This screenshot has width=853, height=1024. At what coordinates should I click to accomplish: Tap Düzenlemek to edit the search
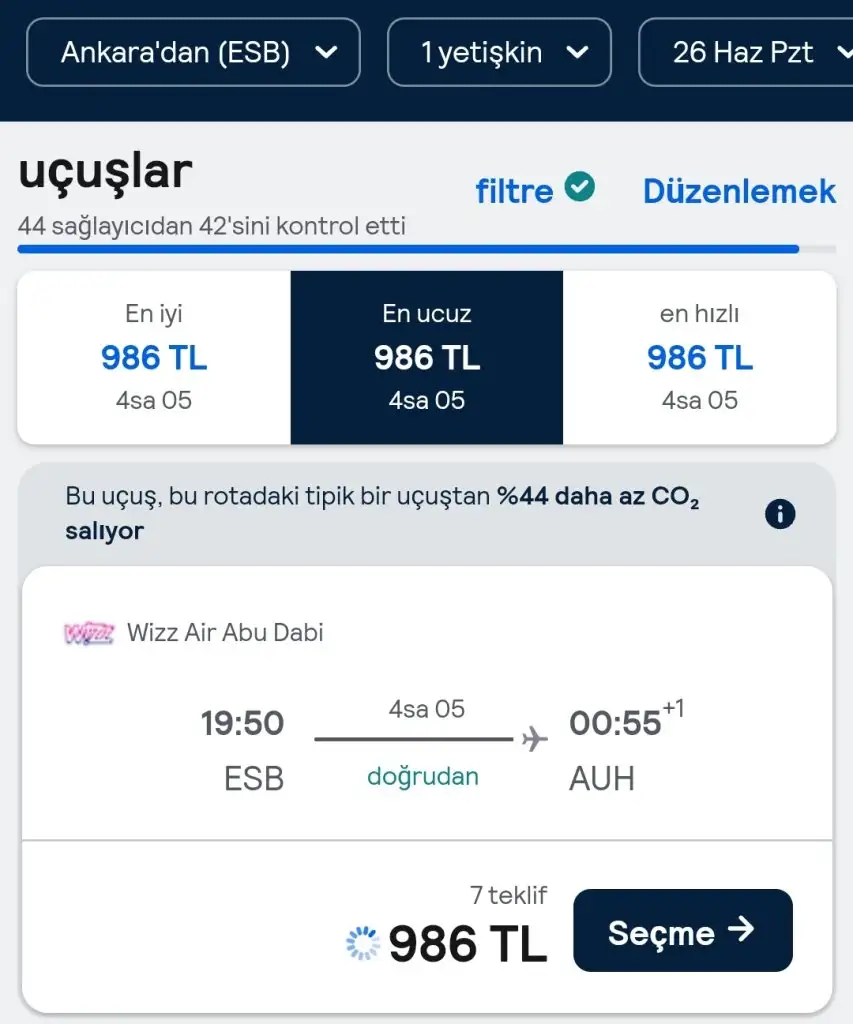click(739, 191)
